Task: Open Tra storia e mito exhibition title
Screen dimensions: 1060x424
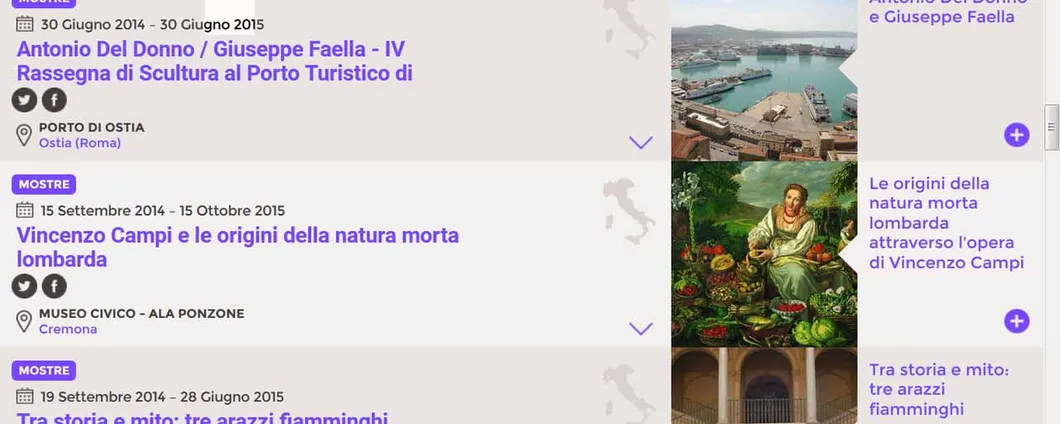Action: [x=202, y=418]
